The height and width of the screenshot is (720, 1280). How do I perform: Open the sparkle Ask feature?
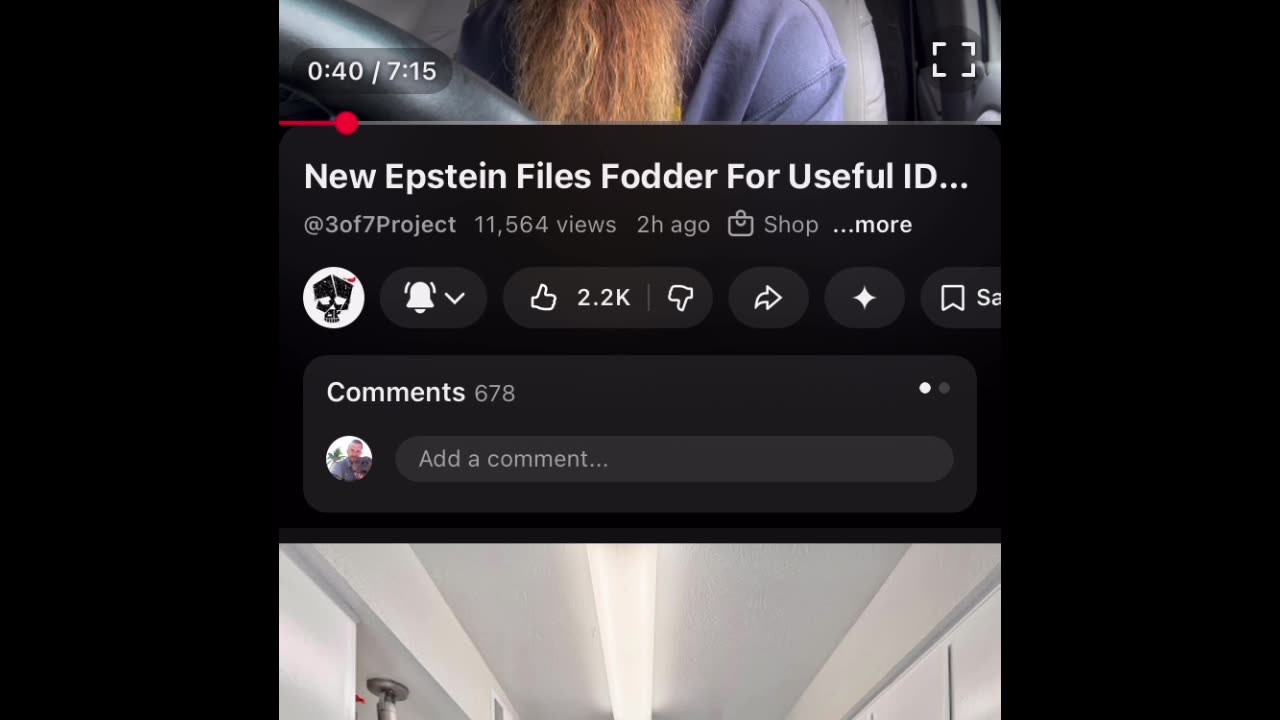(x=864, y=298)
